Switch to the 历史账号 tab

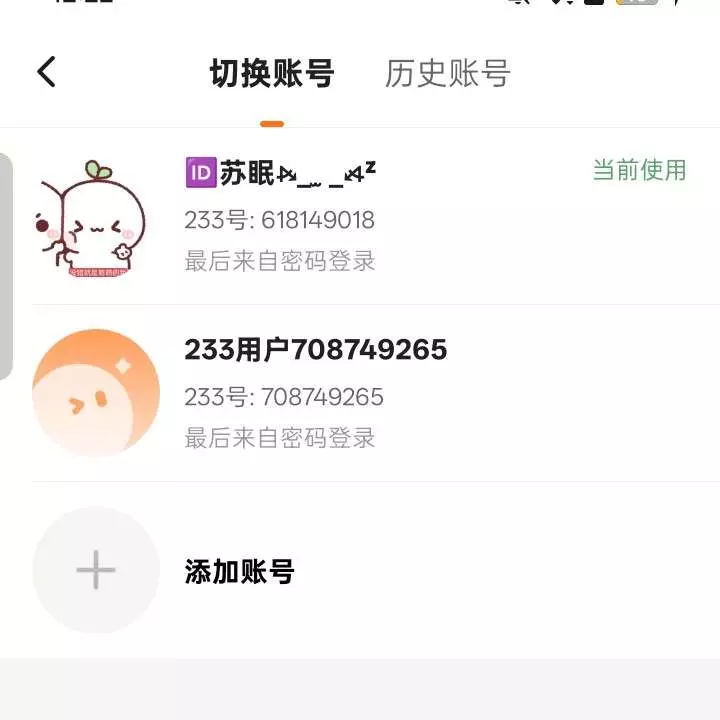click(x=447, y=73)
